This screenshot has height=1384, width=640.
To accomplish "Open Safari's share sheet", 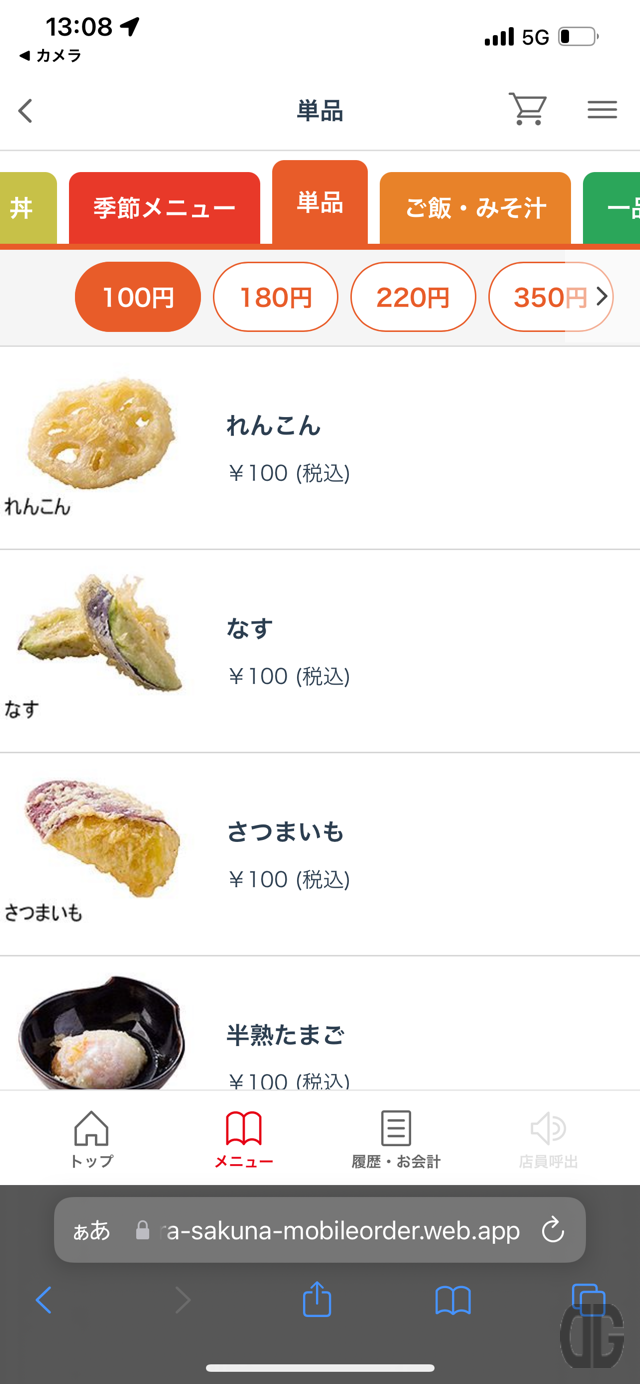I will coord(317,1300).
